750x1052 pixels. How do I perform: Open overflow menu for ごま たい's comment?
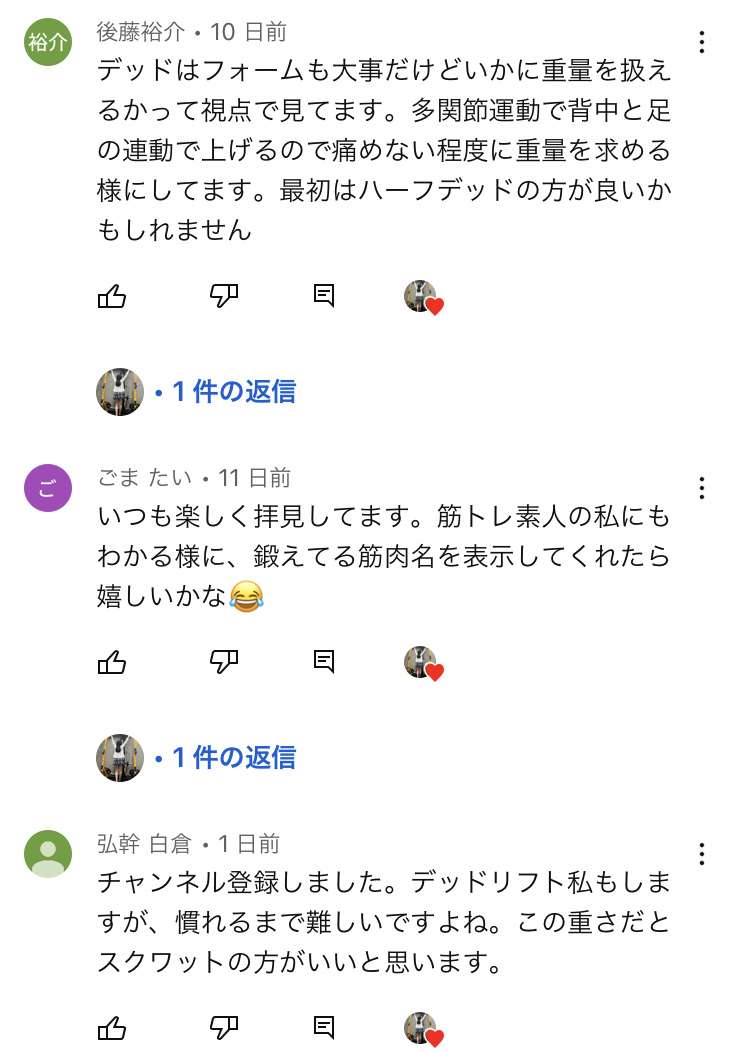coord(703,488)
